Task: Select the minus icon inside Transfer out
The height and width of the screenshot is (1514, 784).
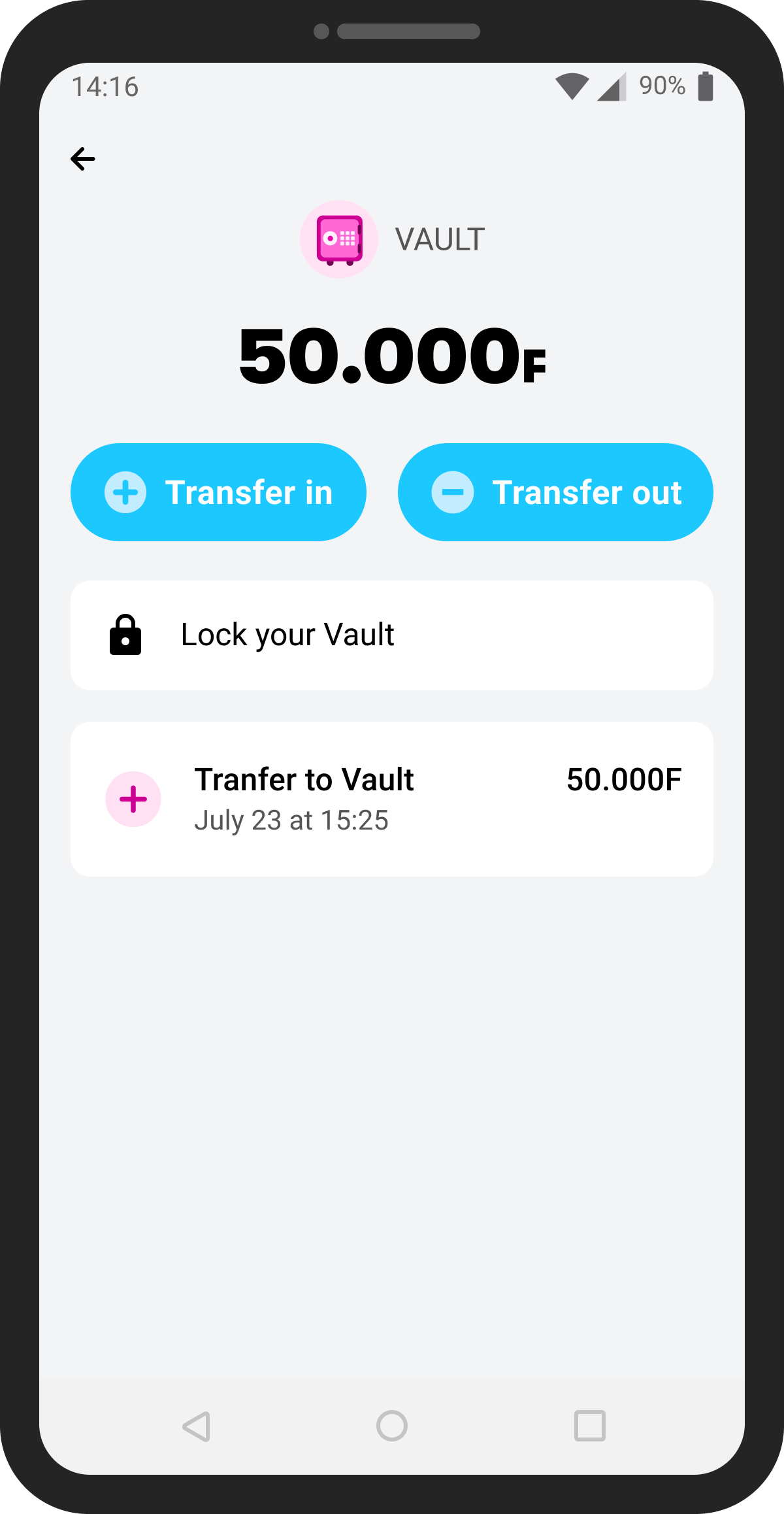Action: (x=453, y=492)
